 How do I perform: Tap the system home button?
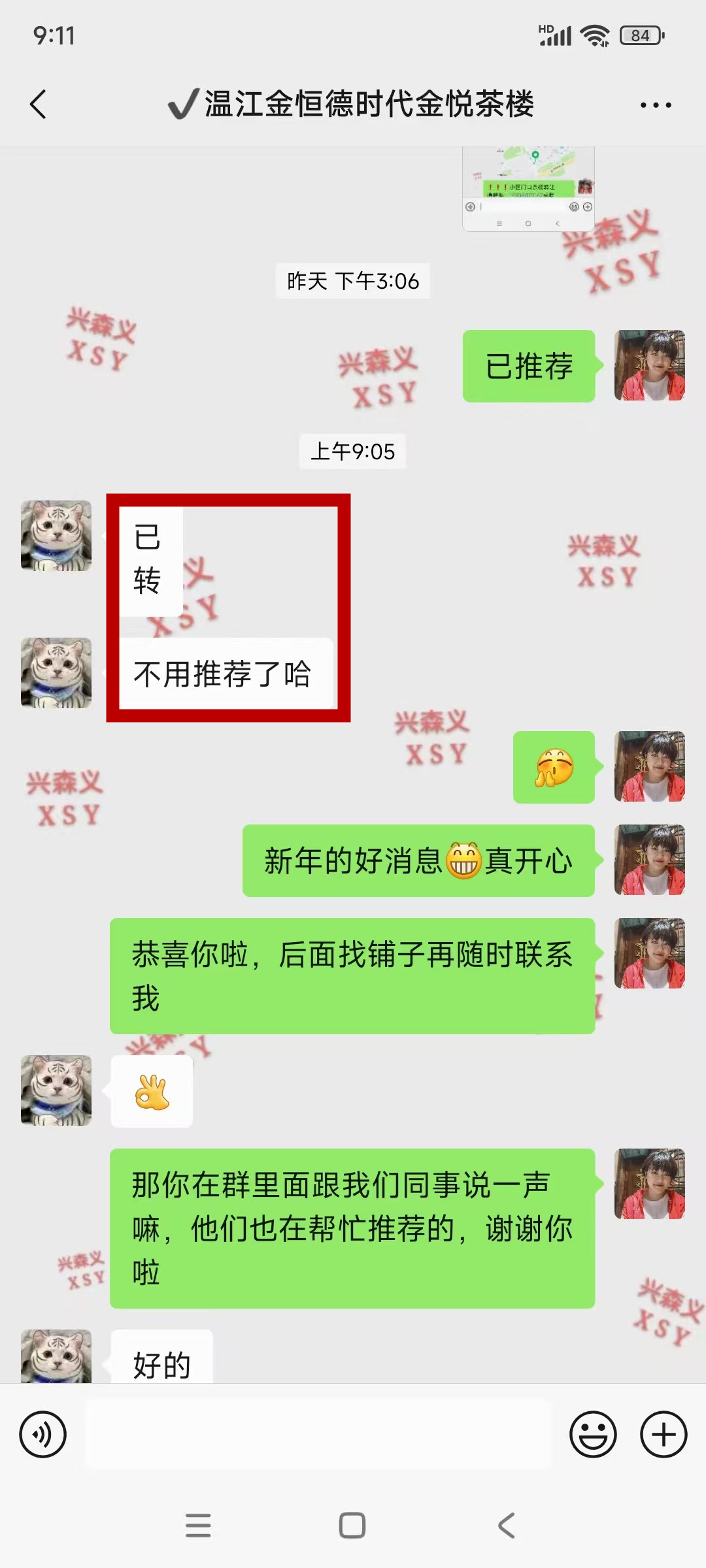[x=352, y=1526]
